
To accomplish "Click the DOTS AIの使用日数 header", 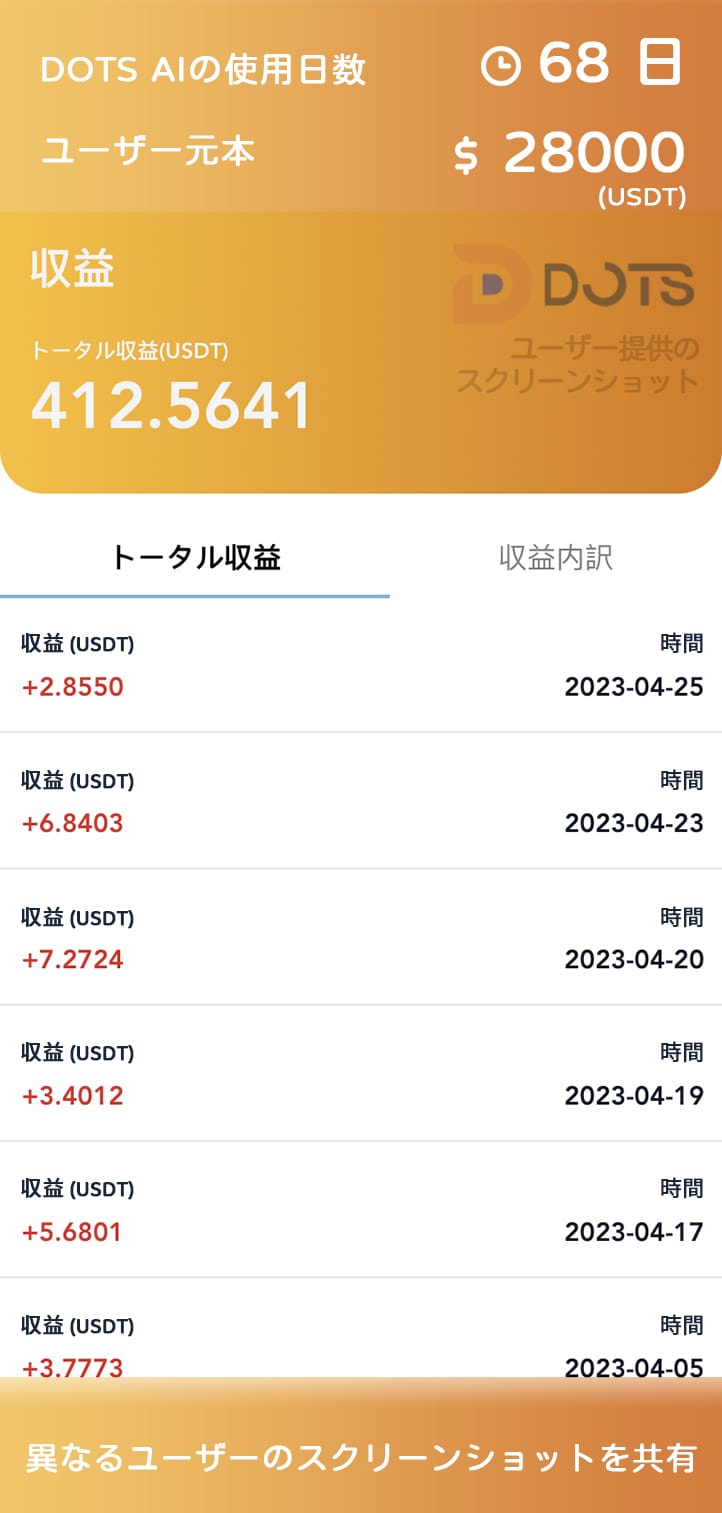I will [x=203, y=69].
